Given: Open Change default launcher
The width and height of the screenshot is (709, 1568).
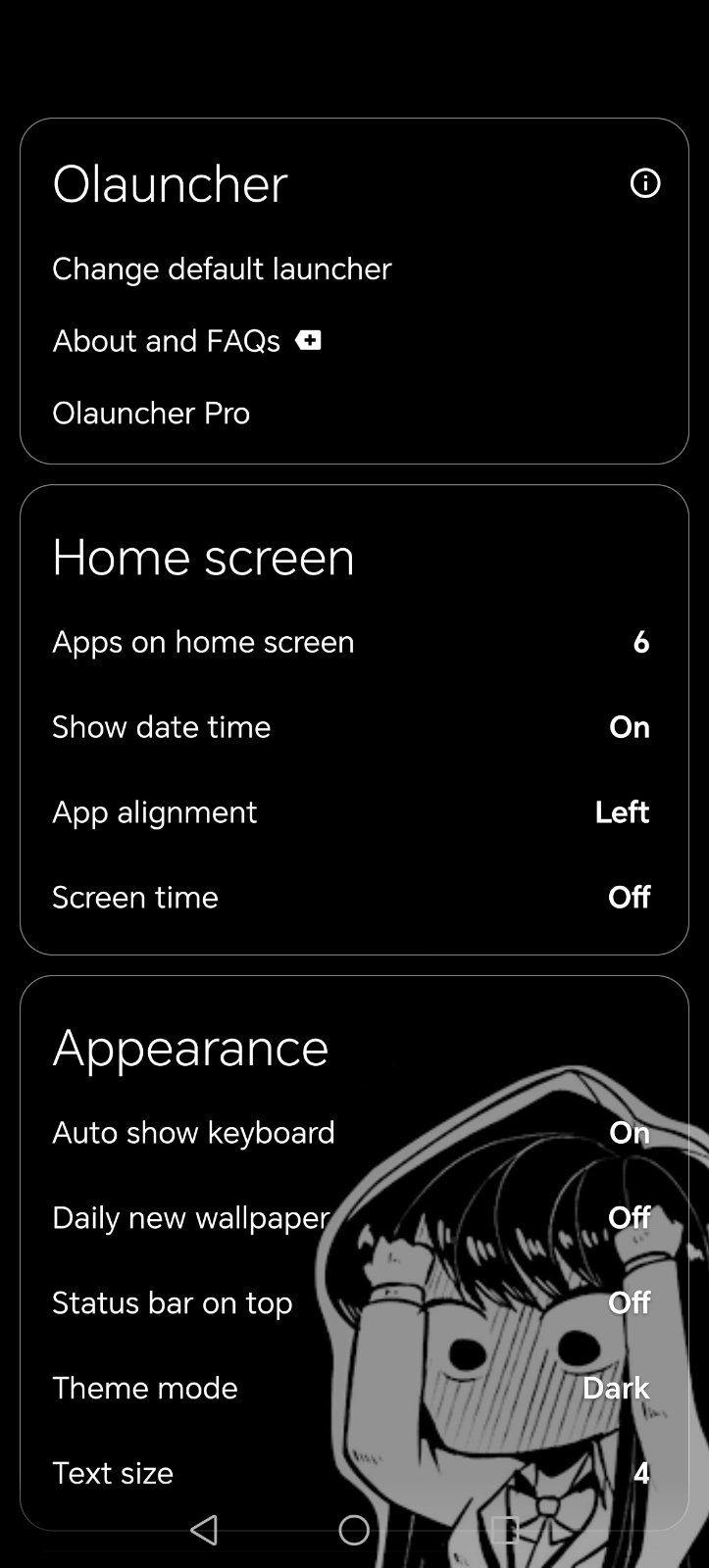Looking at the screenshot, I should (x=222, y=269).
